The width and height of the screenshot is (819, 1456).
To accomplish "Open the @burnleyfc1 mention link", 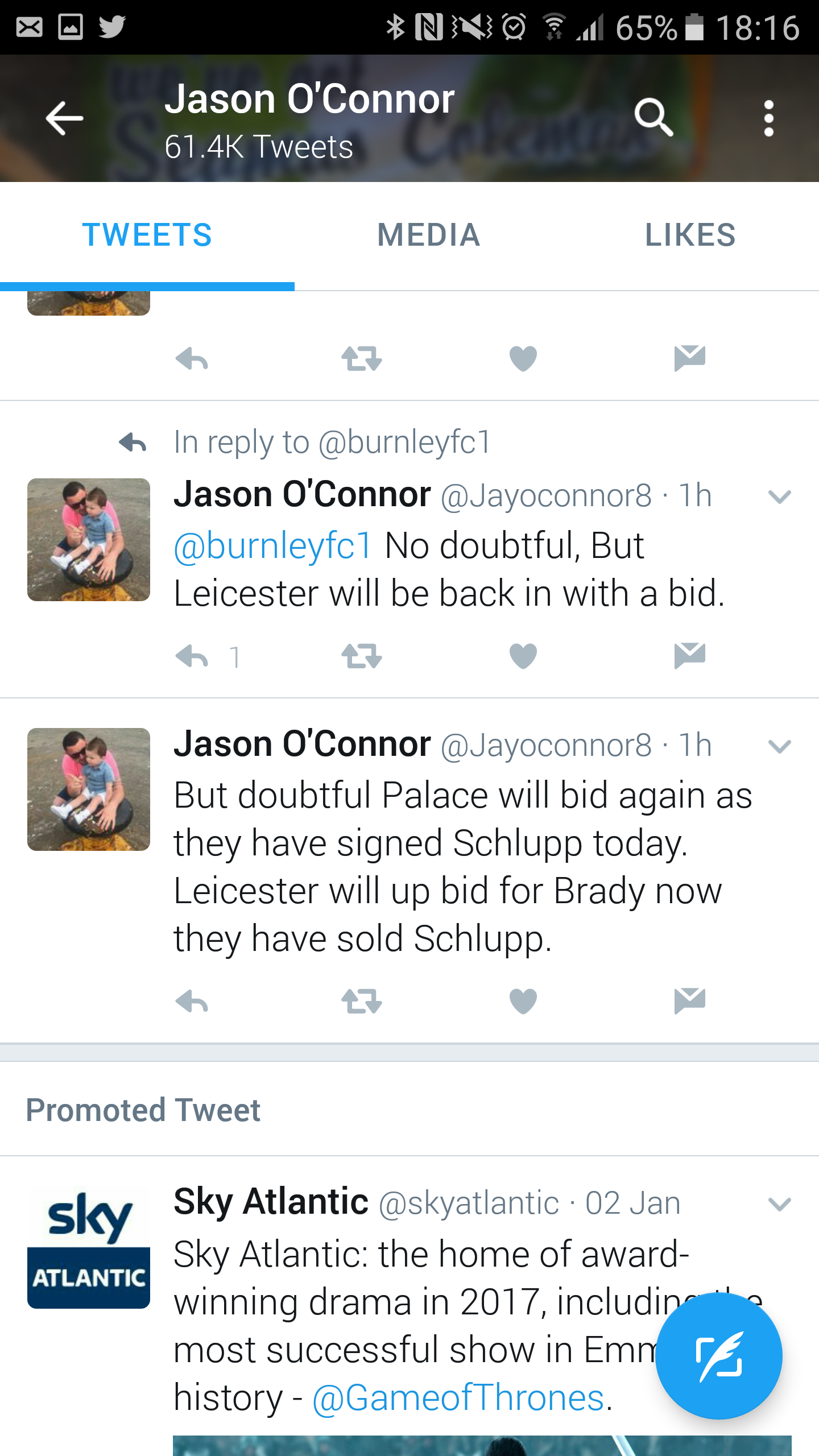I will 273,546.
